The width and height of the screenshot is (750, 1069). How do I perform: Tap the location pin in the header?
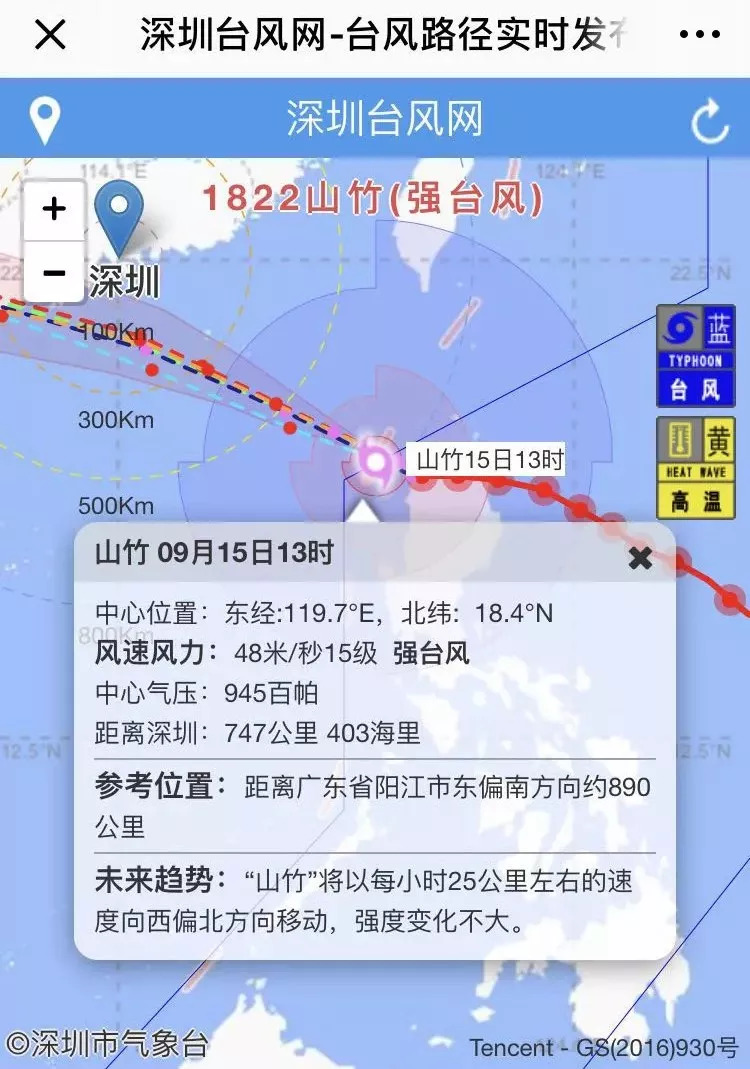(x=45, y=119)
